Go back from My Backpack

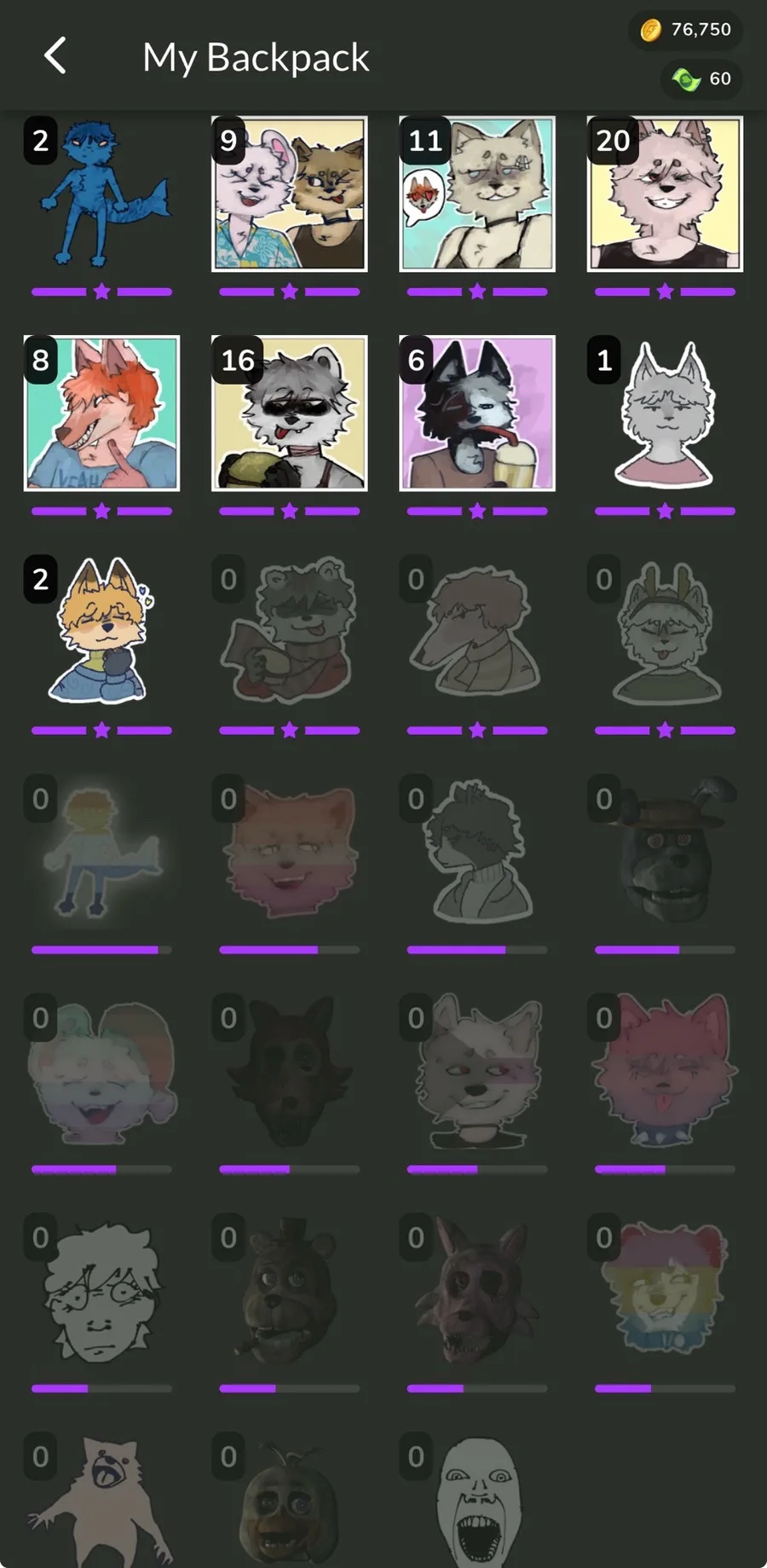pyautogui.click(x=55, y=56)
